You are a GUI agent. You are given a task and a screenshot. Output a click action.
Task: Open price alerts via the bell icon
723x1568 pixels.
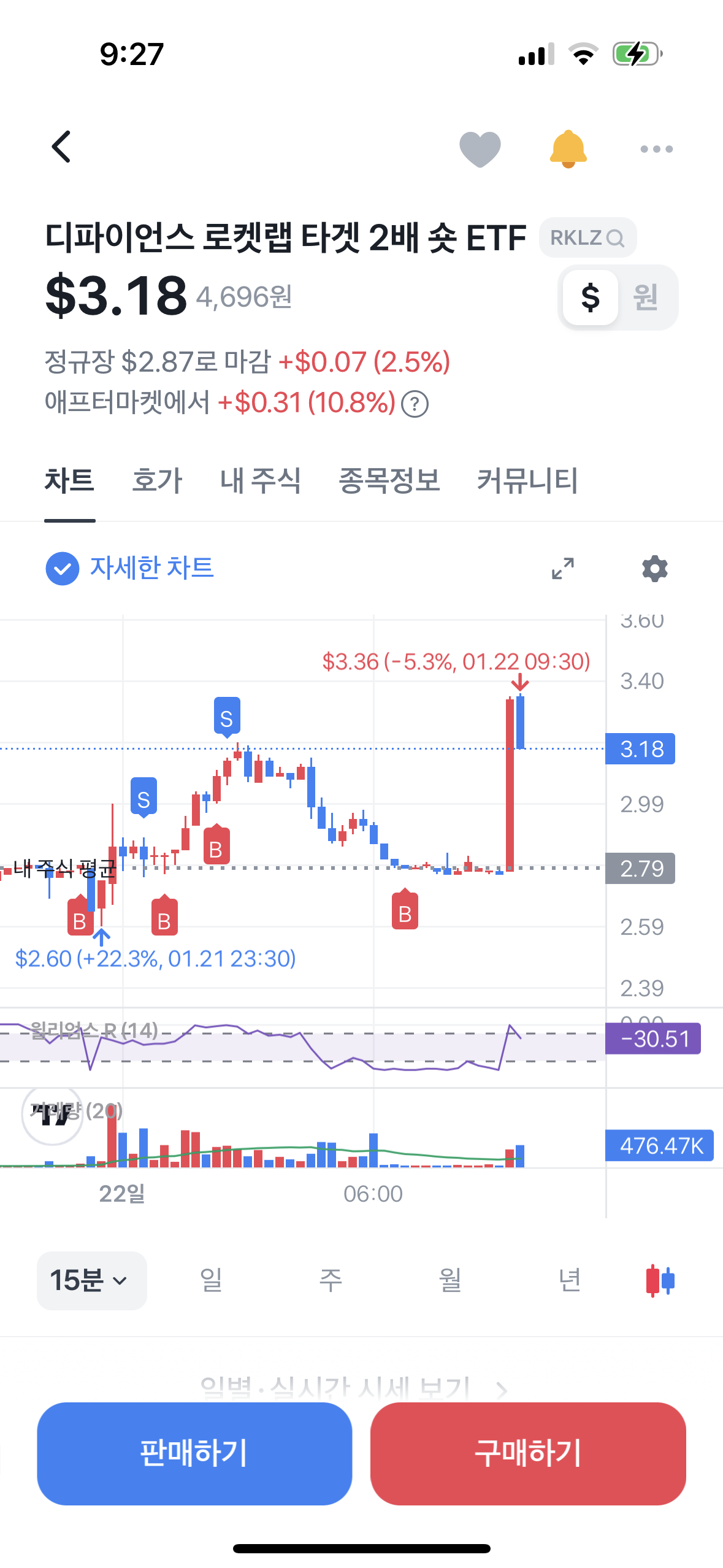pos(567,148)
